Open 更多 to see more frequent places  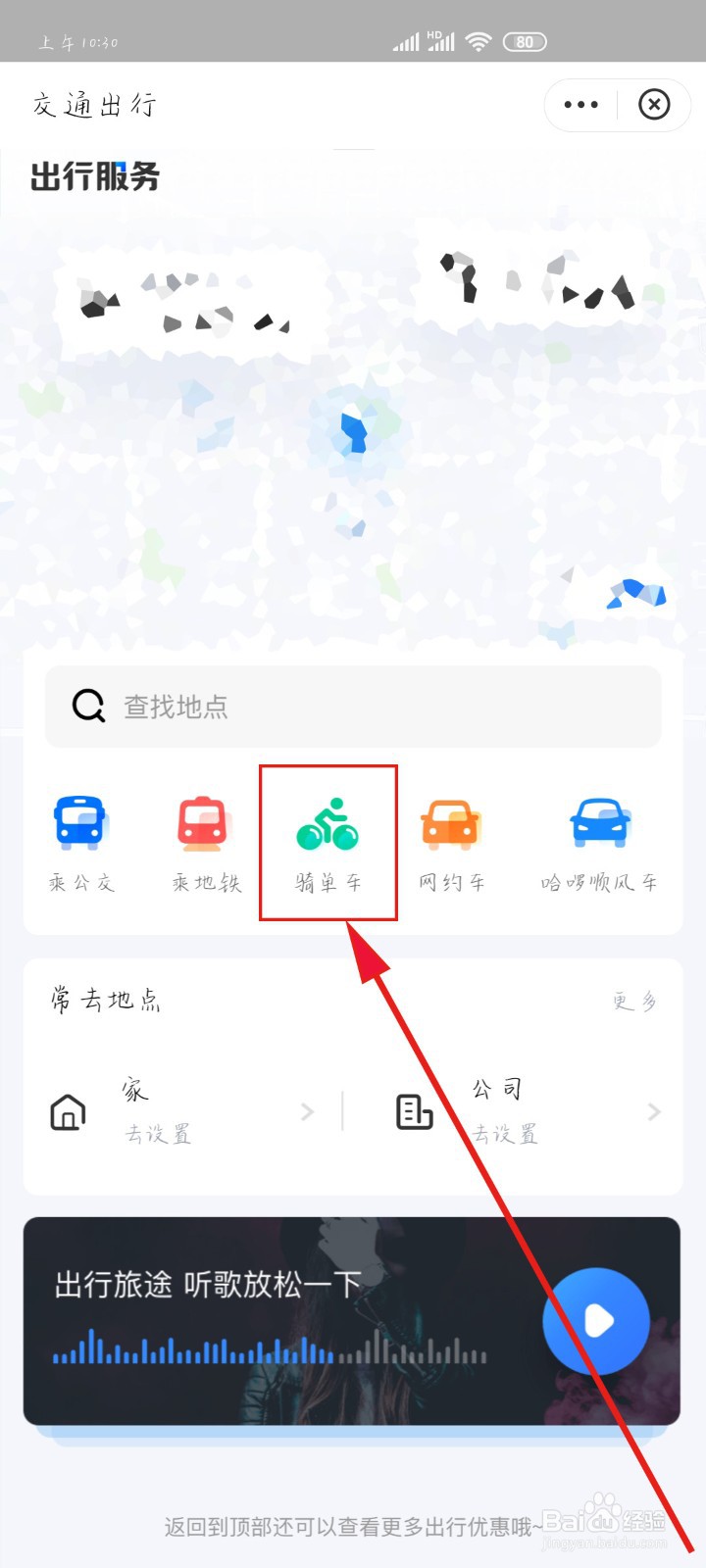tap(635, 1000)
